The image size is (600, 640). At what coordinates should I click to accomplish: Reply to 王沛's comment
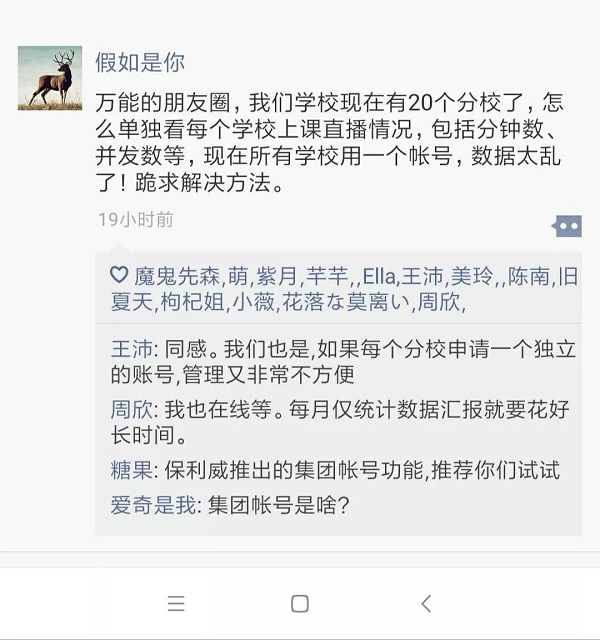(350, 362)
